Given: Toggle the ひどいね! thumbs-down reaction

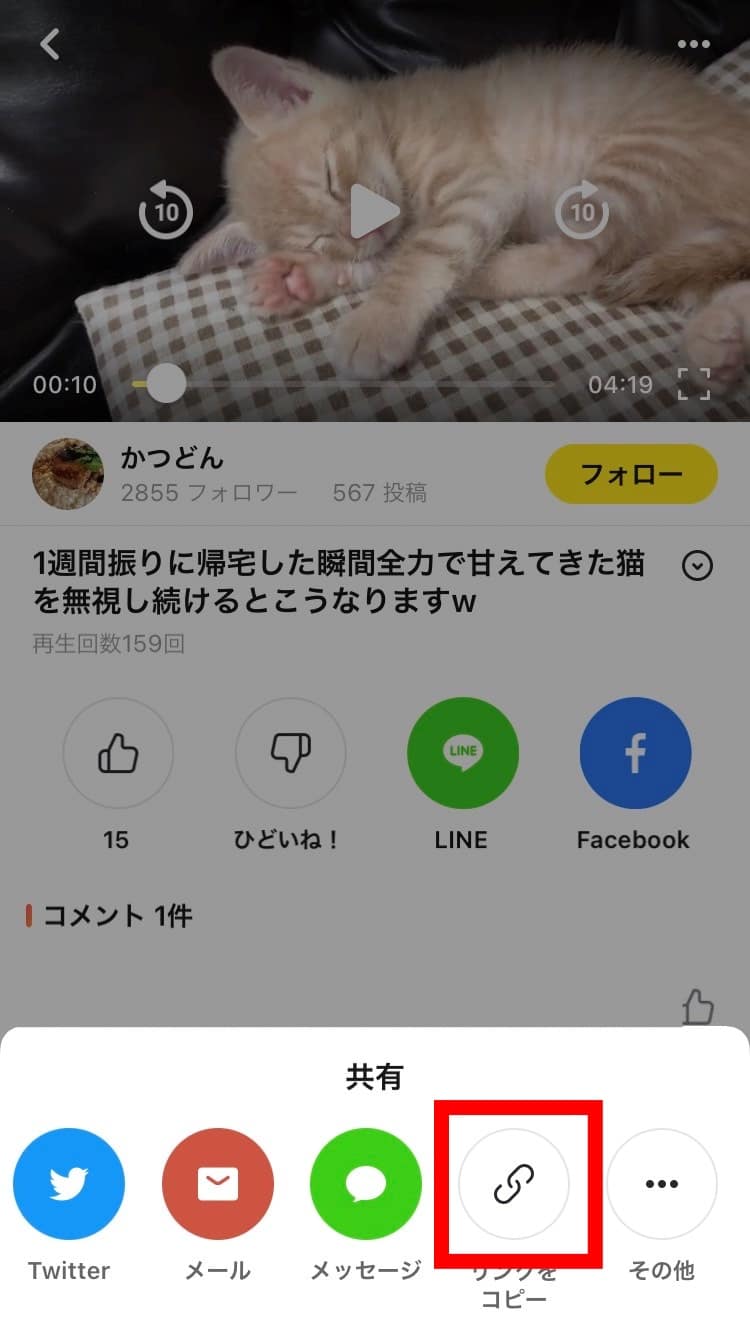Looking at the screenshot, I should 290,753.
